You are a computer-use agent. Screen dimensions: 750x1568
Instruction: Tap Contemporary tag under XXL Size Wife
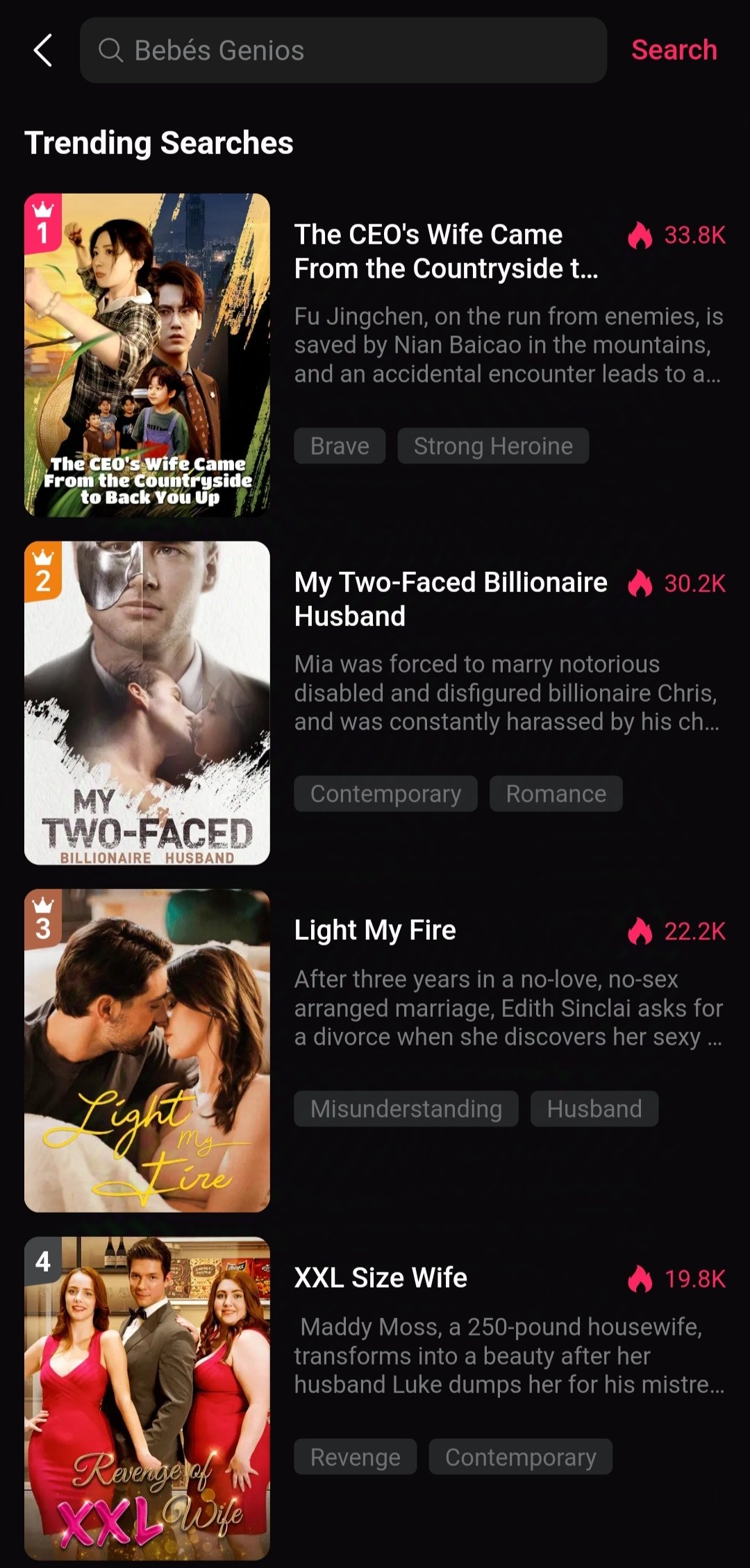pyautogui.click(x=520, y=1457)
